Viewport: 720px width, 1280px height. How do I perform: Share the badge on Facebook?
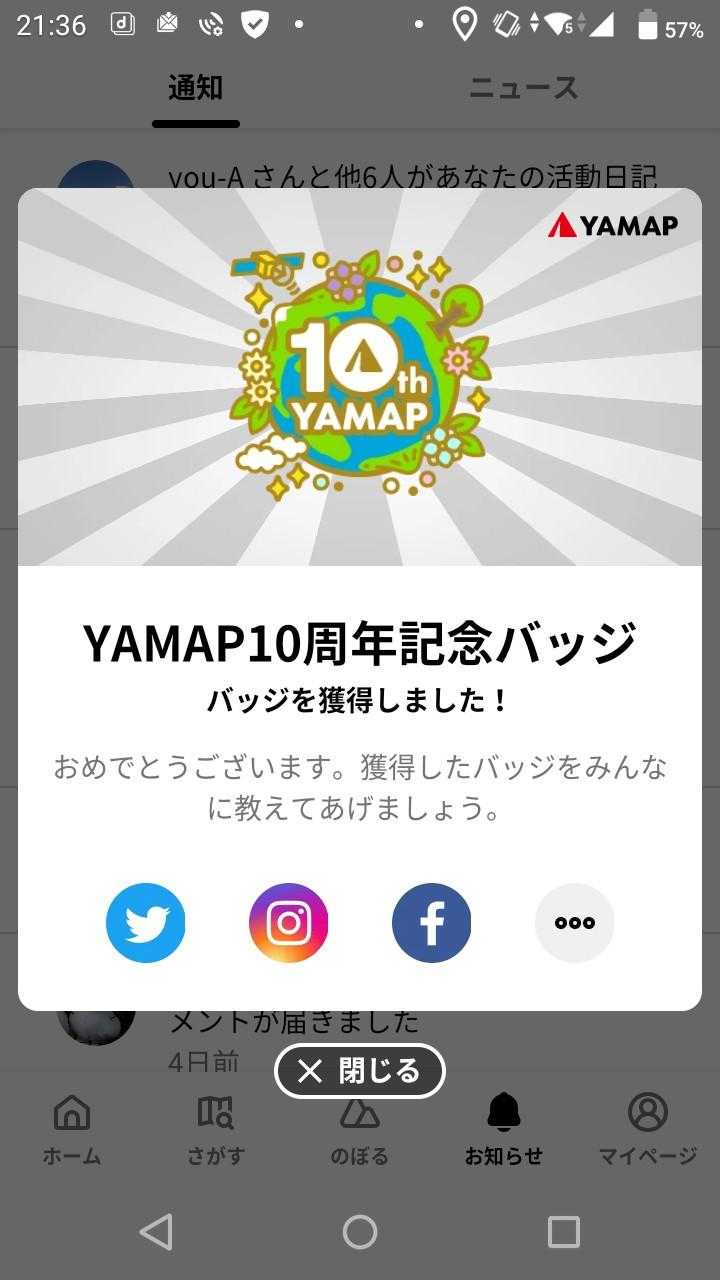click(x=431, y=923)
